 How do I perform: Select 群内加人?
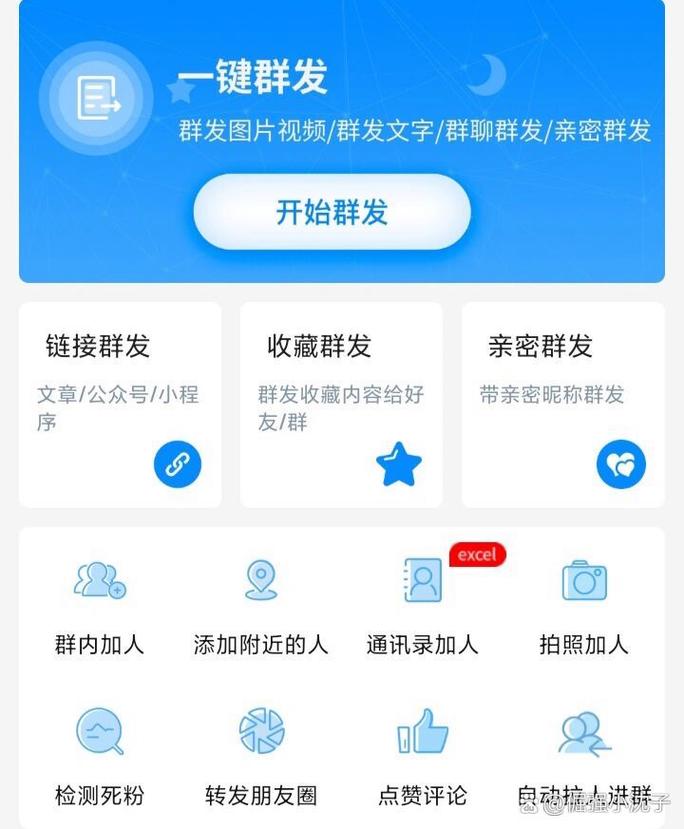[x=99, y=605]
